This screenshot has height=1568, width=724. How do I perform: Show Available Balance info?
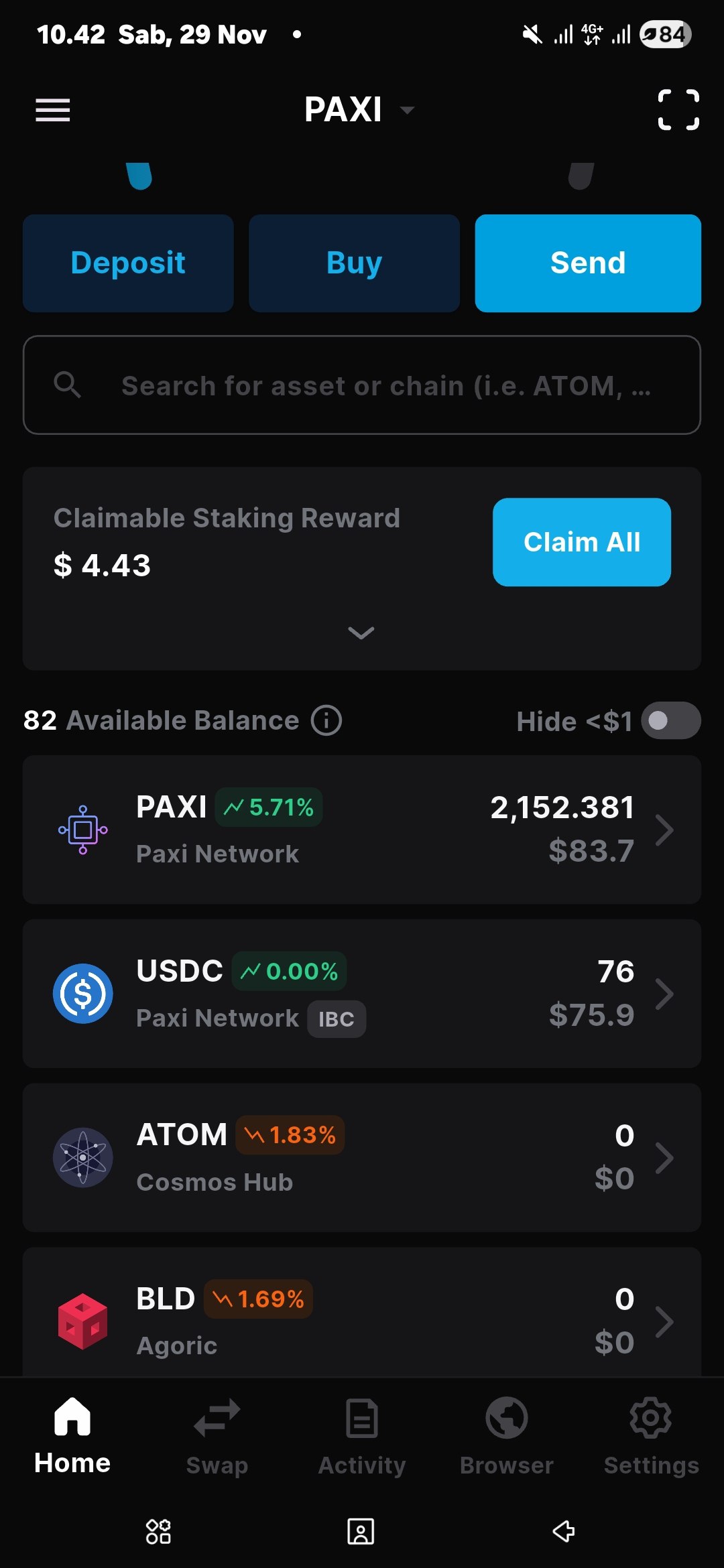326,721
